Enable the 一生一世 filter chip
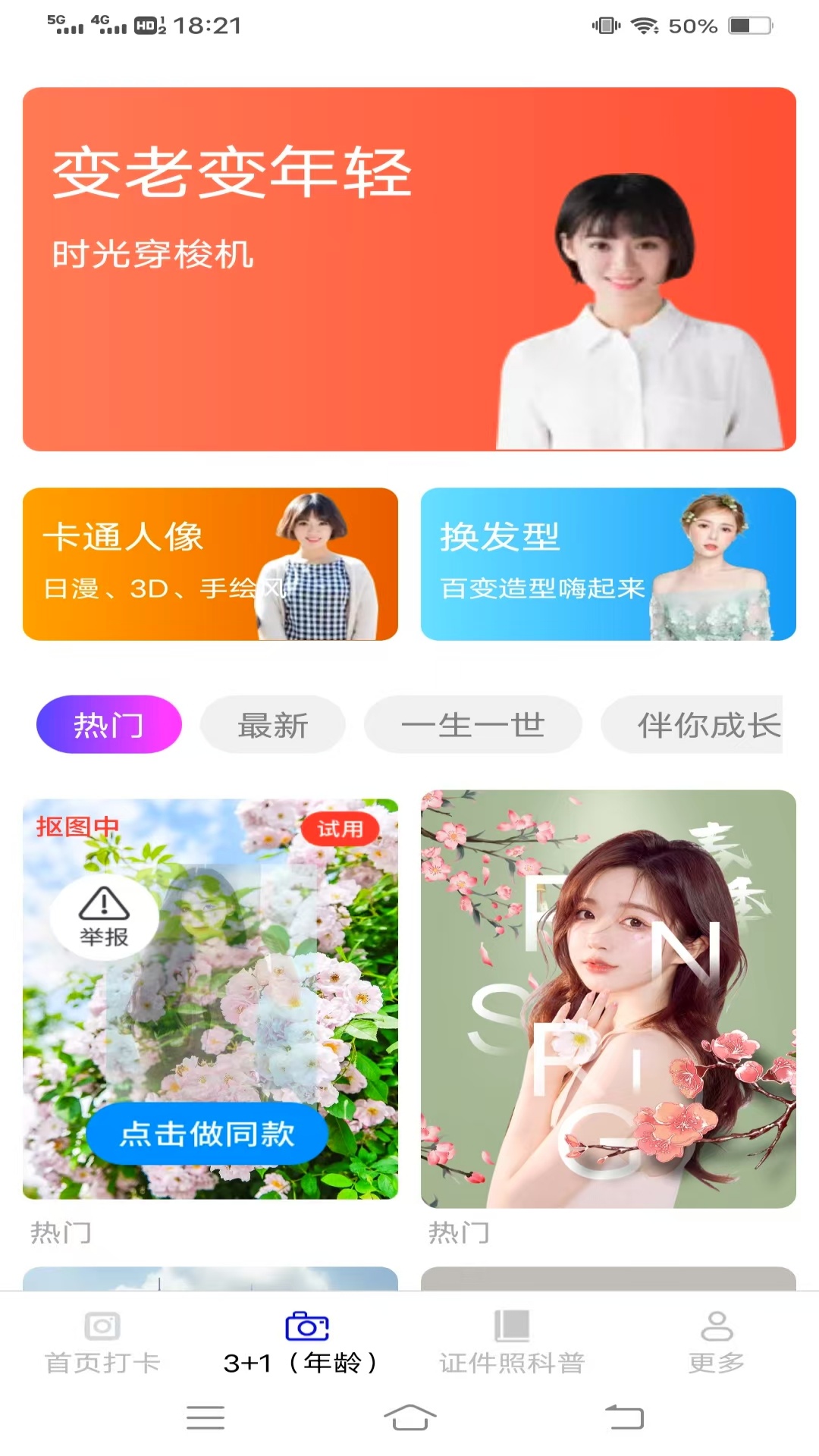This screenshot has height=1456, width=819. (x=472, y=724)
